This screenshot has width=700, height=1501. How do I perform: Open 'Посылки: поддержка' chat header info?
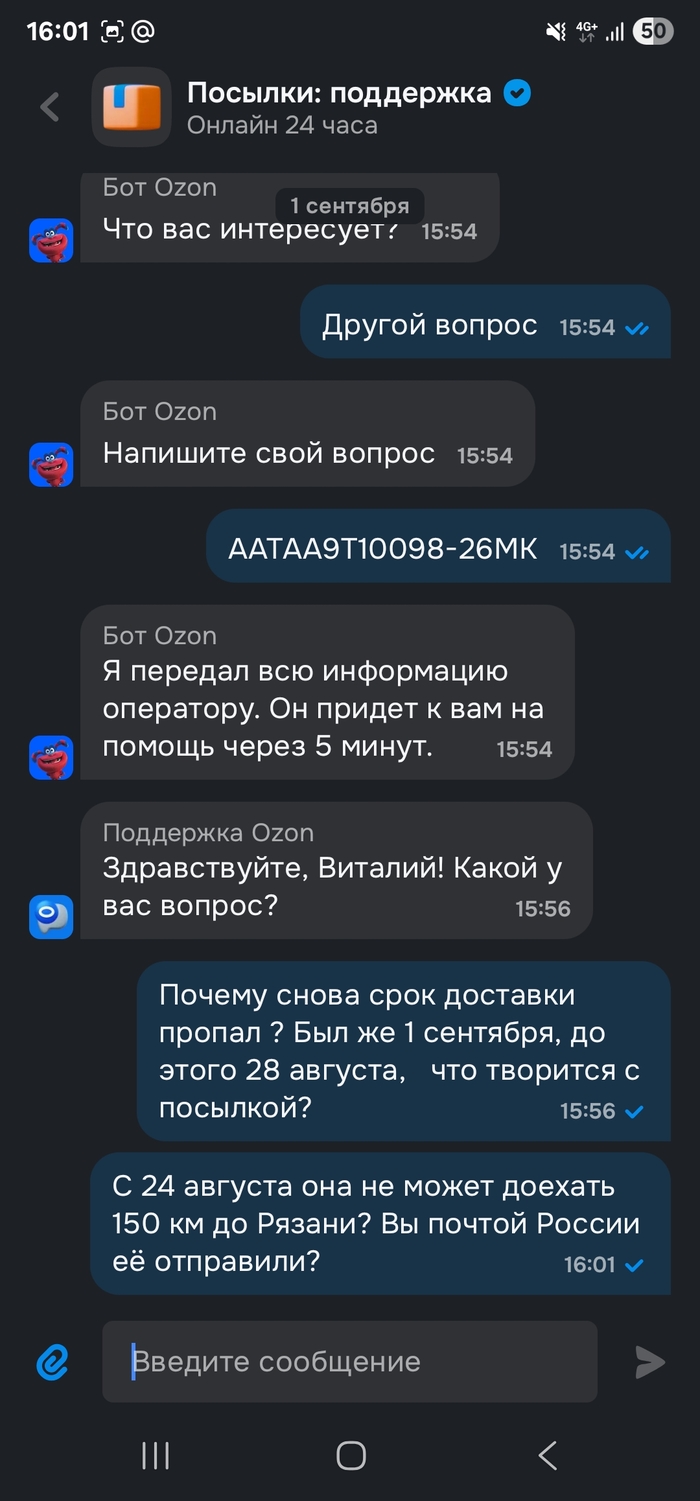[339, 108]
